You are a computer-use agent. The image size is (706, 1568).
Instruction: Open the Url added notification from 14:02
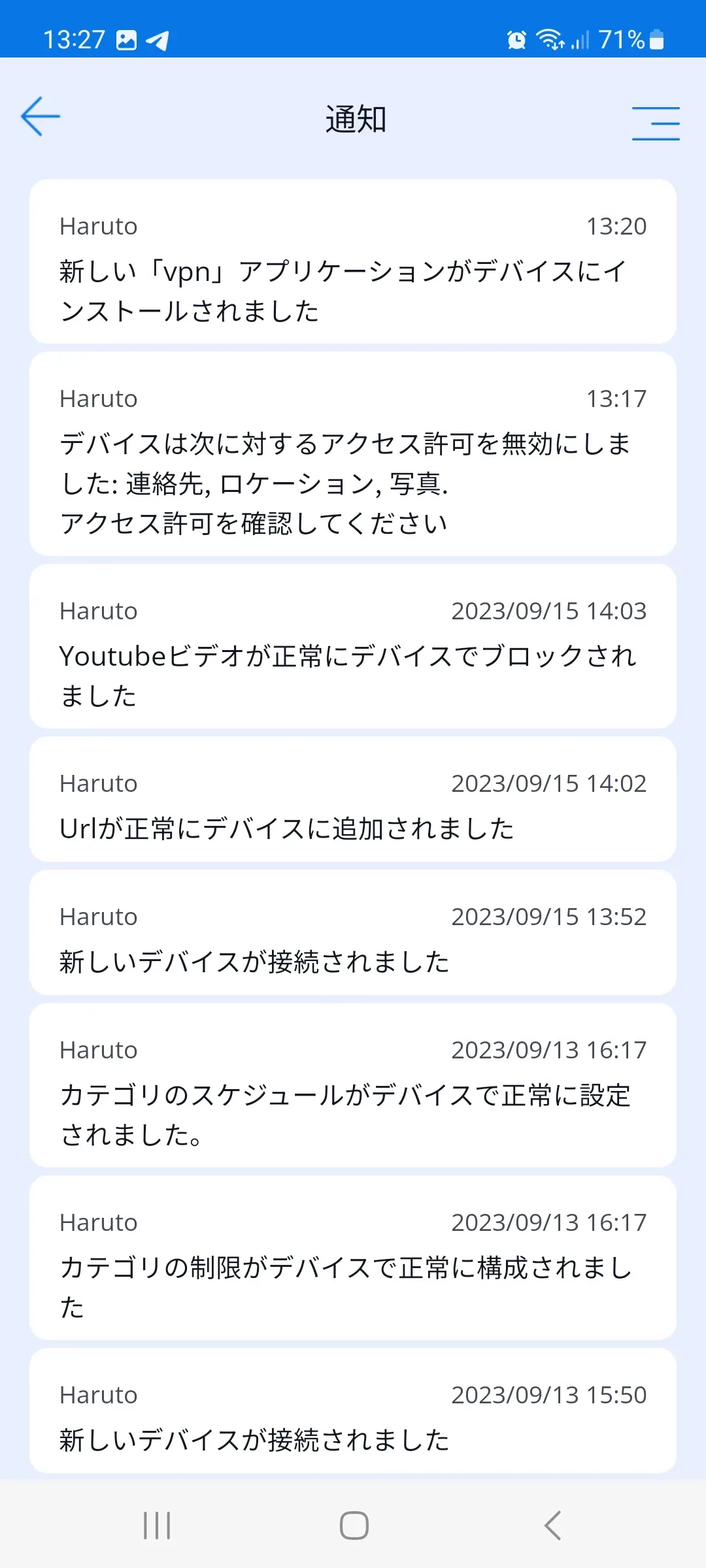[353, 800]
